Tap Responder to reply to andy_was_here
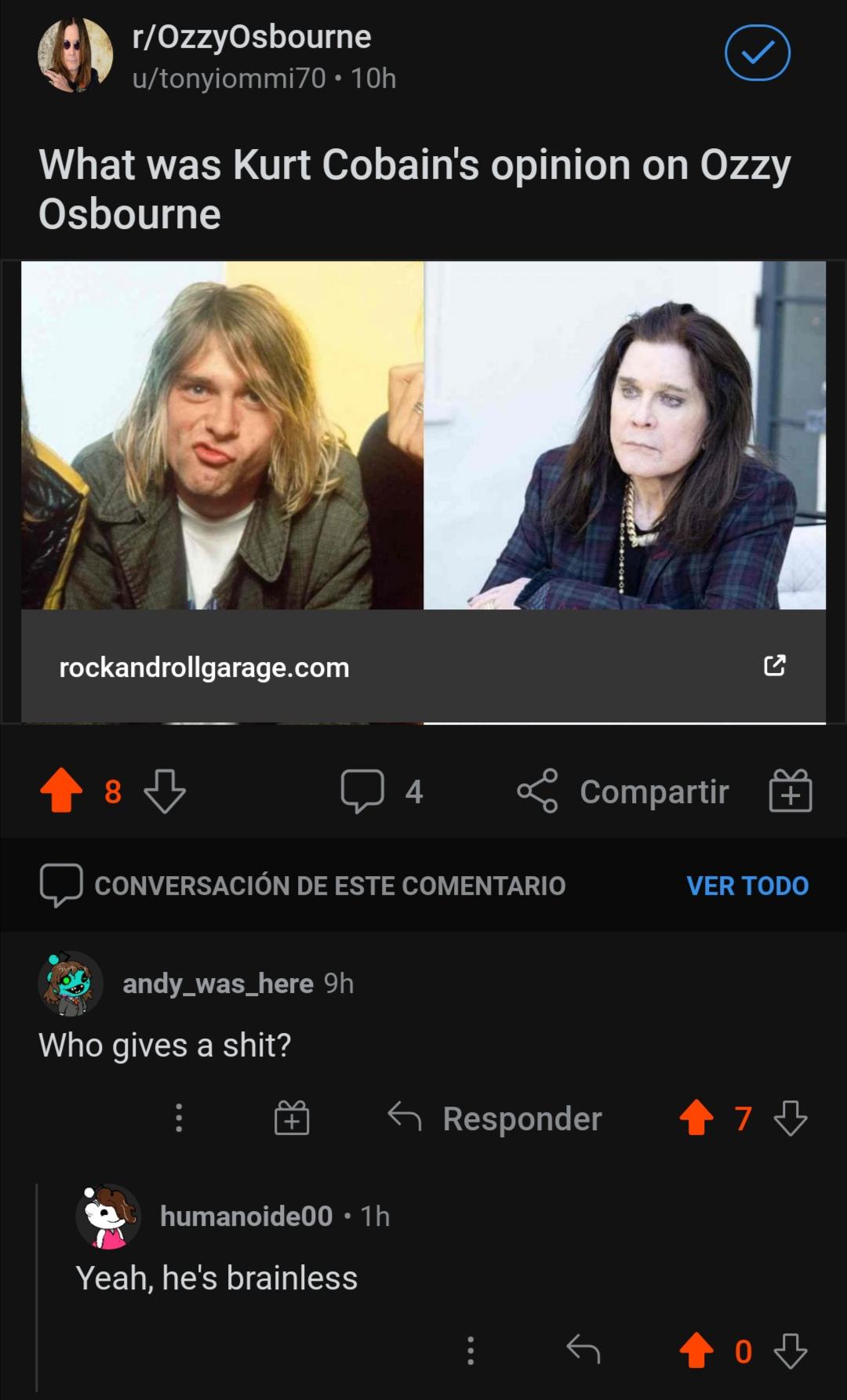 click(x=522, y=1119)
